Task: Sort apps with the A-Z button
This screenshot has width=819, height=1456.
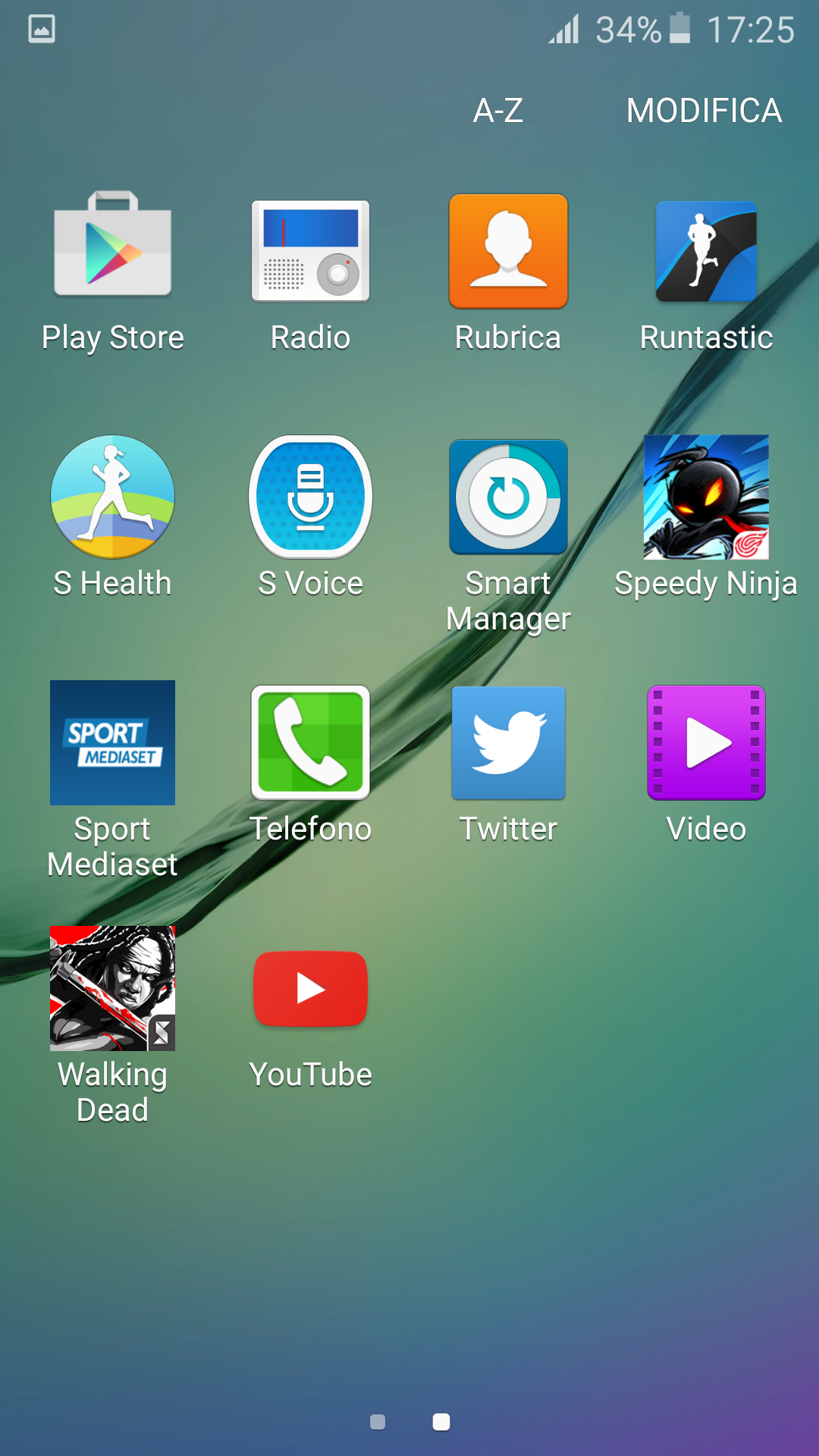Action: (498, 111)
